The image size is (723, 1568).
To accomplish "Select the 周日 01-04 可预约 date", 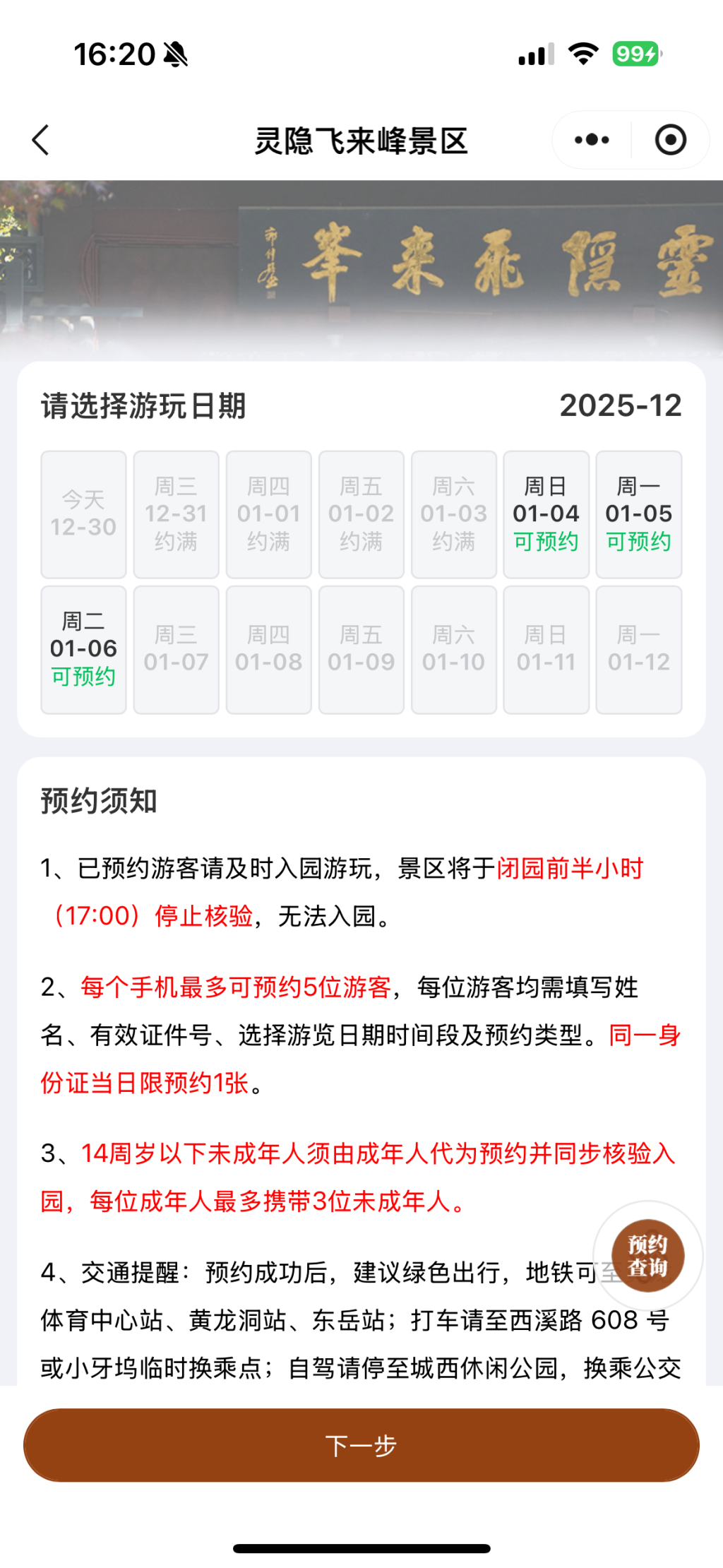I will (x=546, y=514).
